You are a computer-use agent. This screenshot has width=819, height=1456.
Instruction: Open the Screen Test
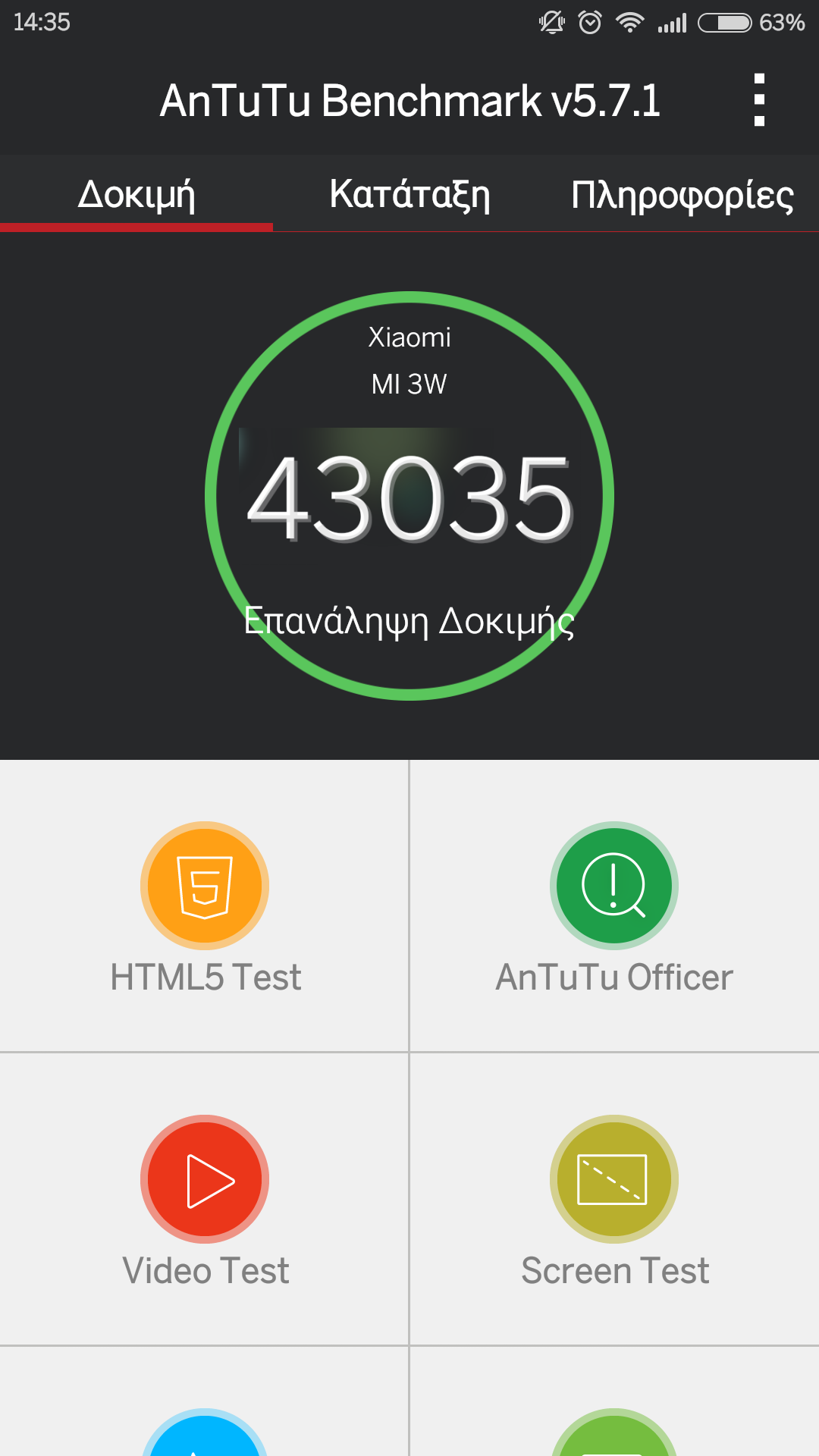(614, 1200)
